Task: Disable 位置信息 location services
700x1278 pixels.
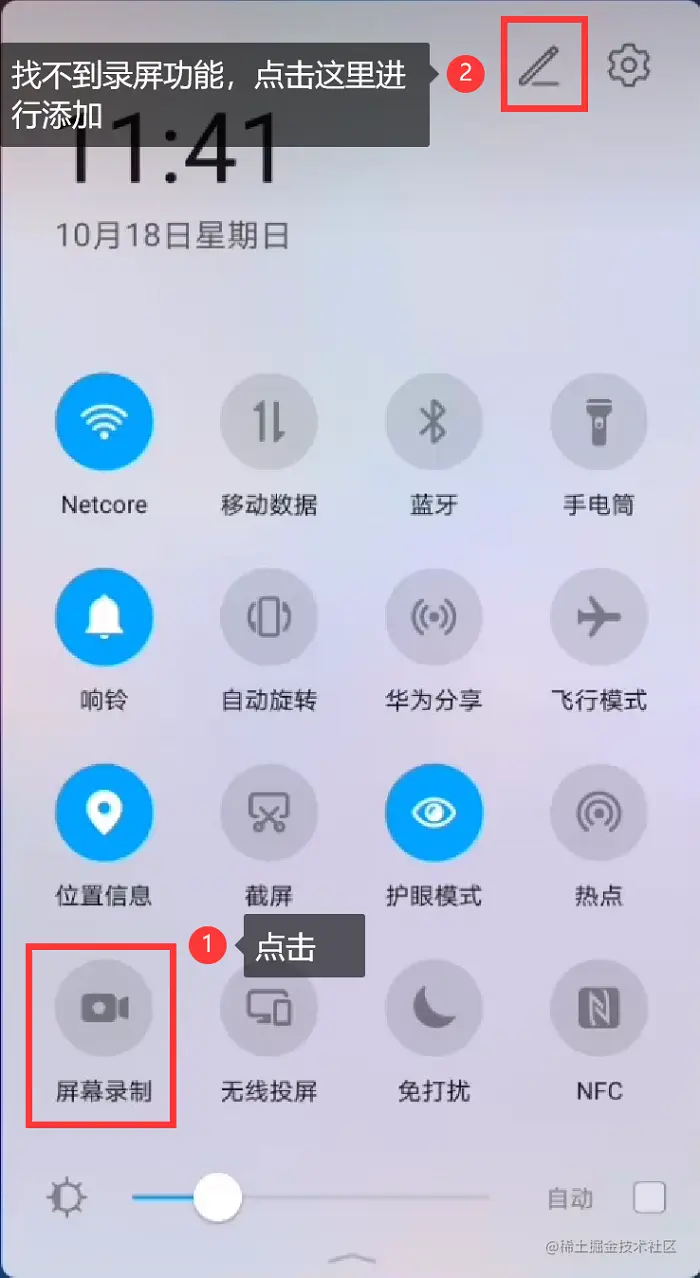Action: 104,813
